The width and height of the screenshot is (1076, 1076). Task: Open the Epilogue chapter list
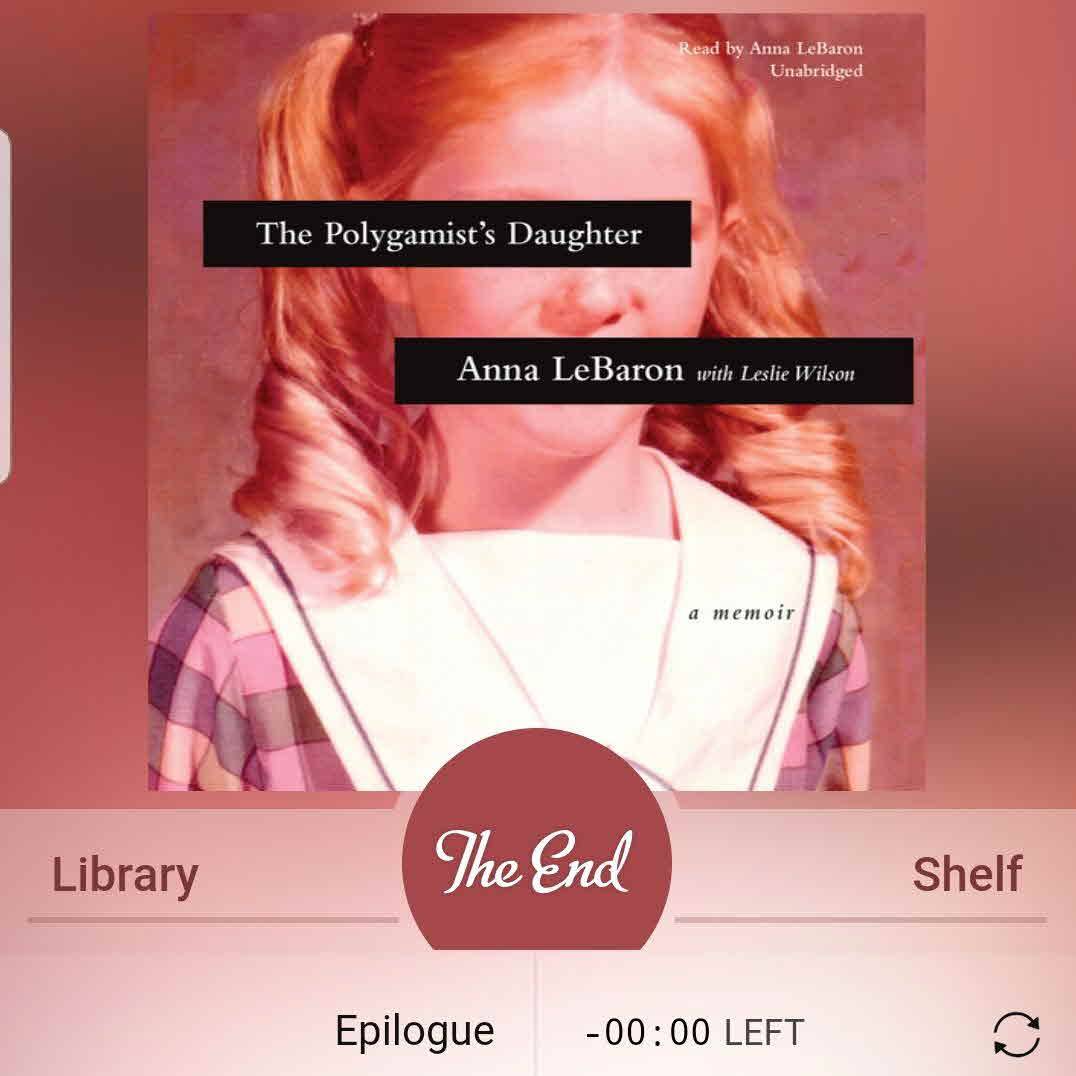click(414, 1031)
